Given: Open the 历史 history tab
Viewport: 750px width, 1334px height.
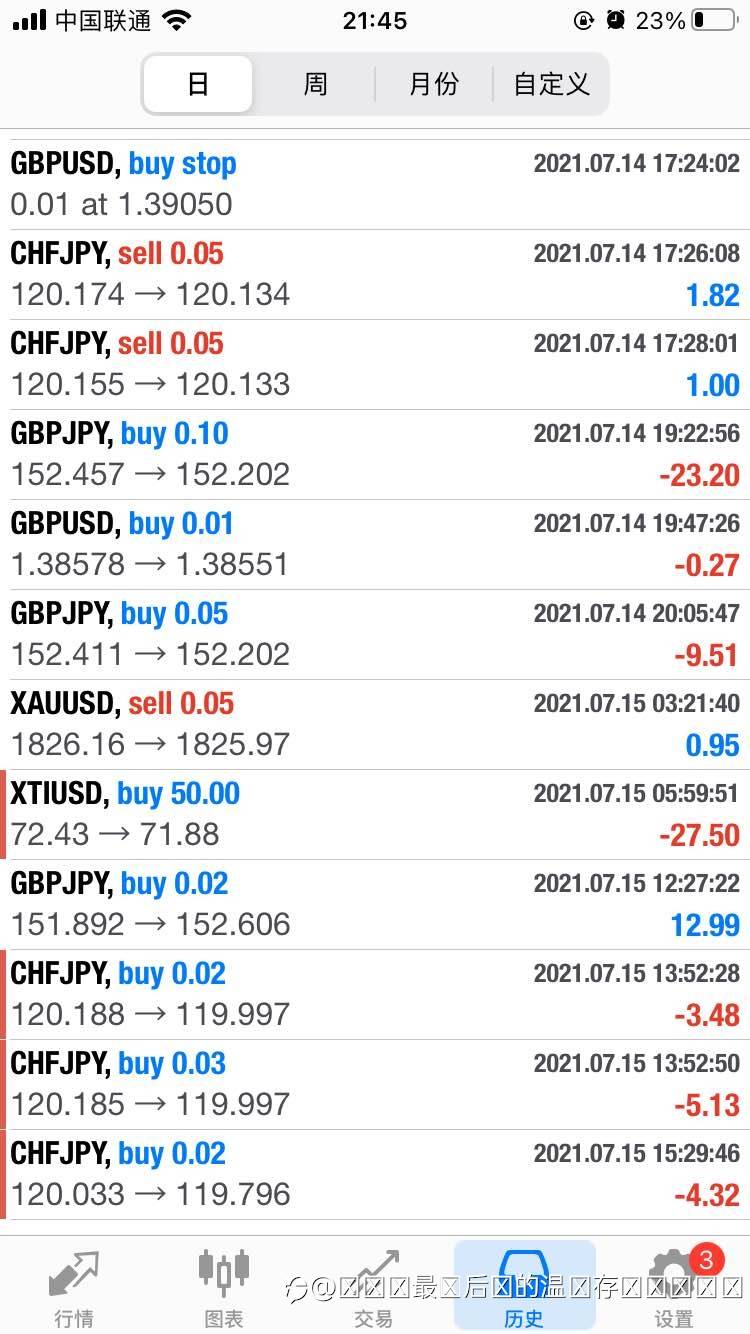Looking at the screenshot, I should click(524, 1287).
